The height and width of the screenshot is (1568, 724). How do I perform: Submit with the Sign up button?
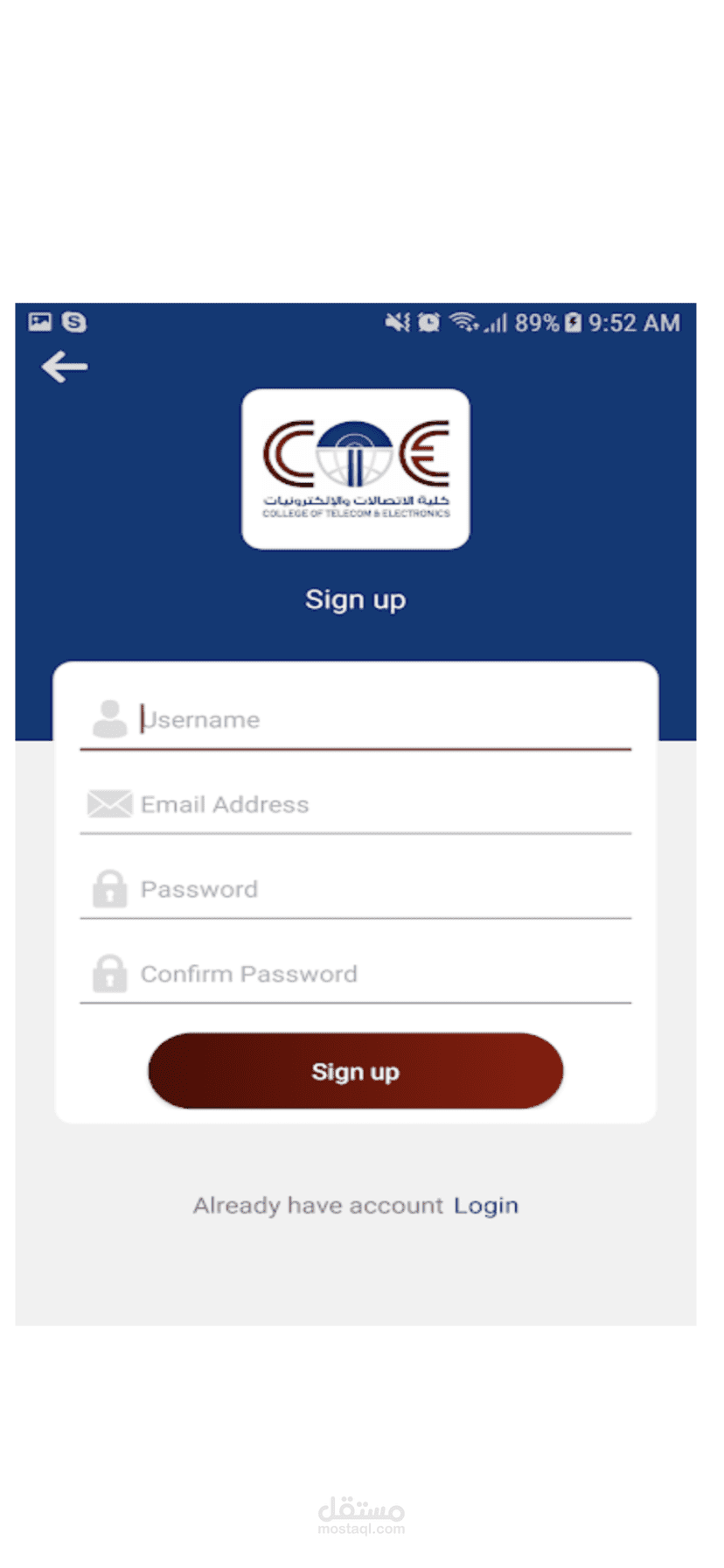355,1071
